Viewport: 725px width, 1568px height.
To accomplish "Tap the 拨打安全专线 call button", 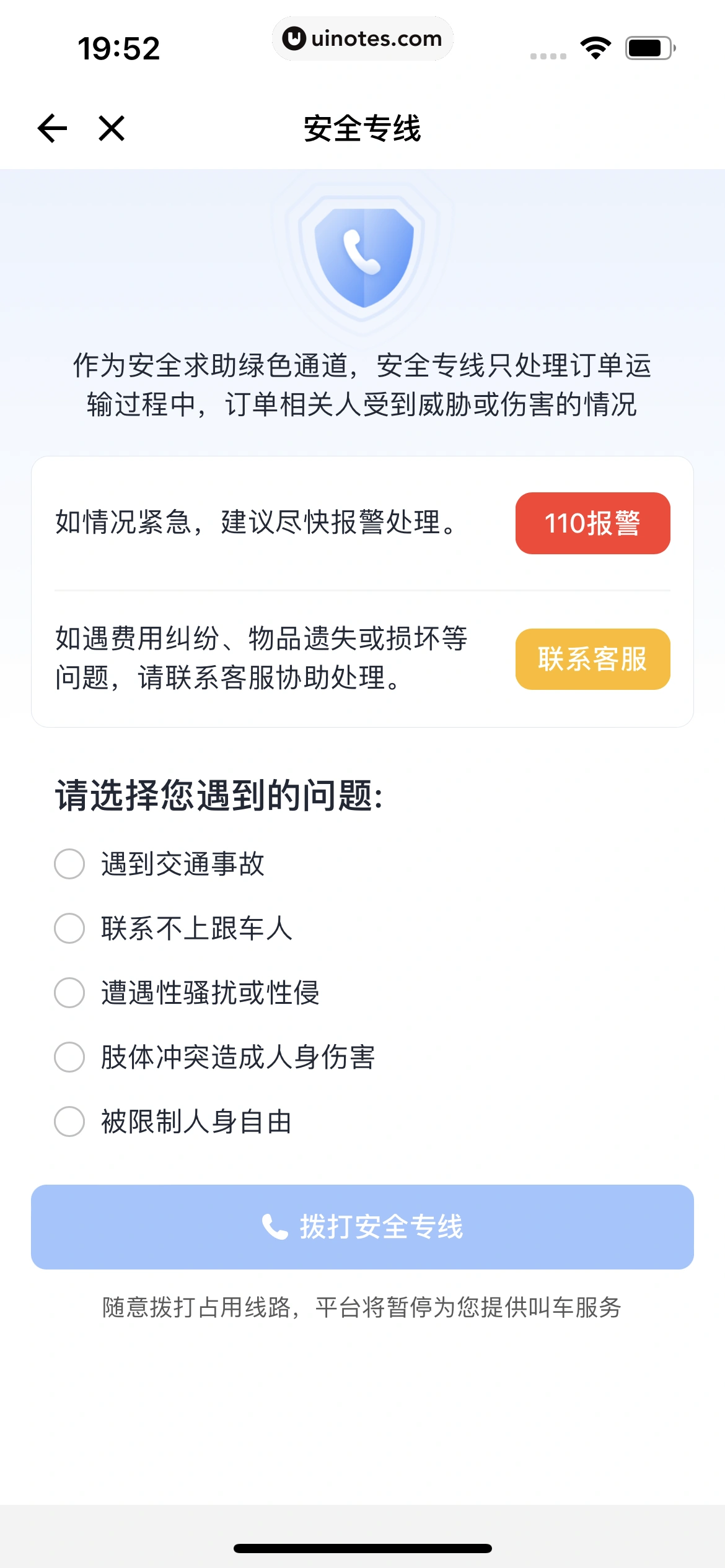I will click(362, 1227).
